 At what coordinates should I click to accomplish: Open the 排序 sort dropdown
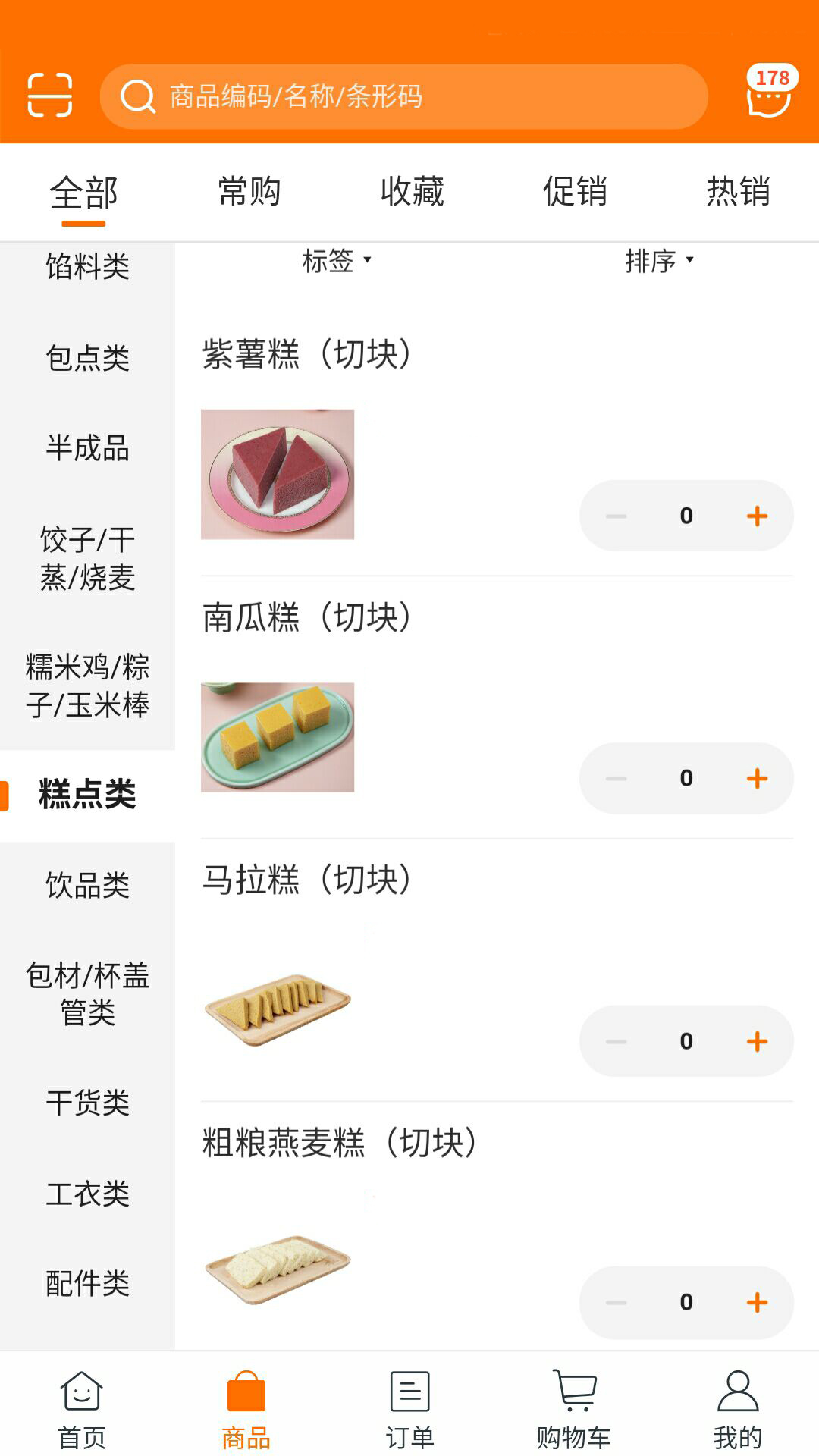click(659, 262)
